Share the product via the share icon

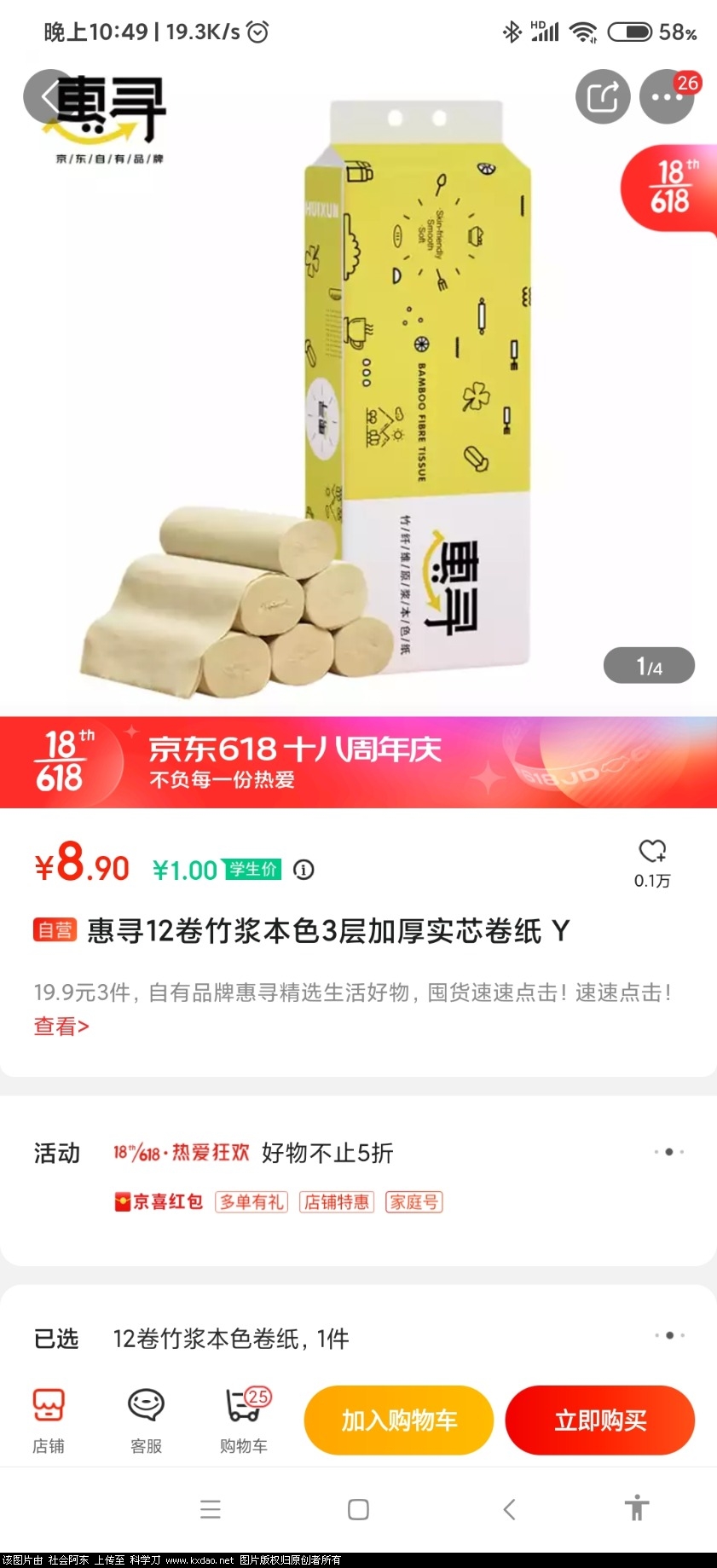[x=603, y=96]
